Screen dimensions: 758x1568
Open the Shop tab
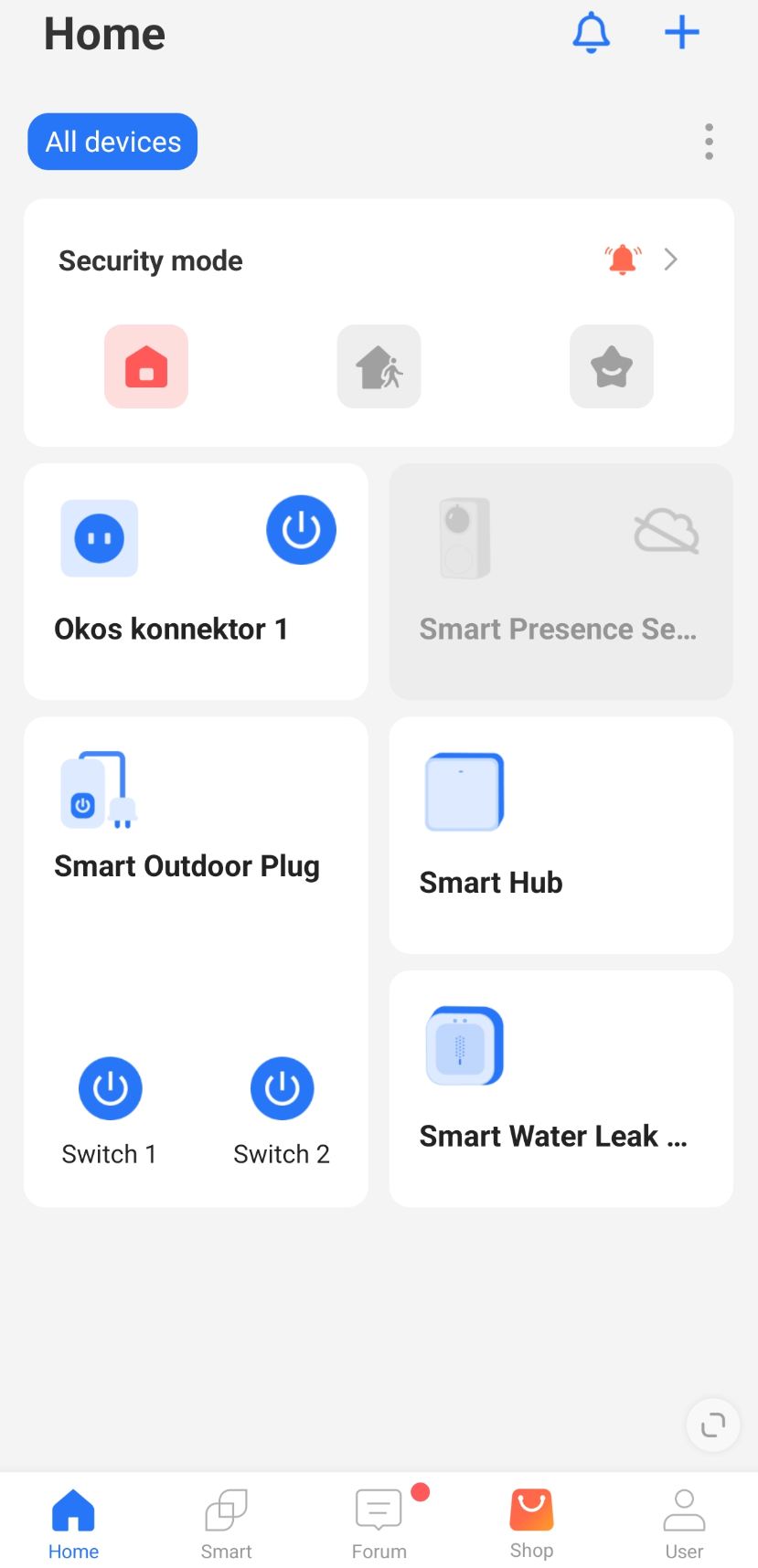coord(531,1522)
